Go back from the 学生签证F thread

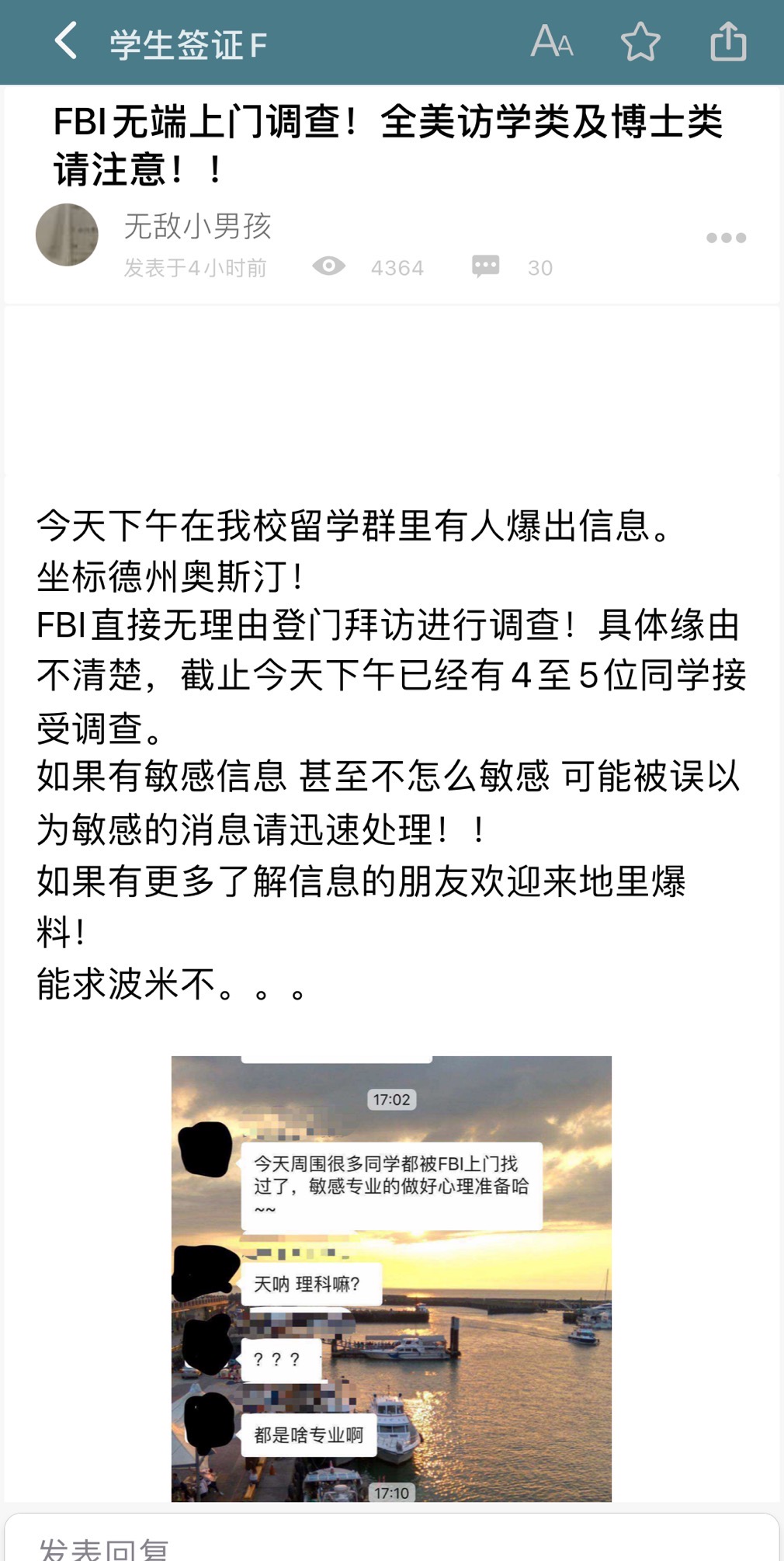[67, 41]
